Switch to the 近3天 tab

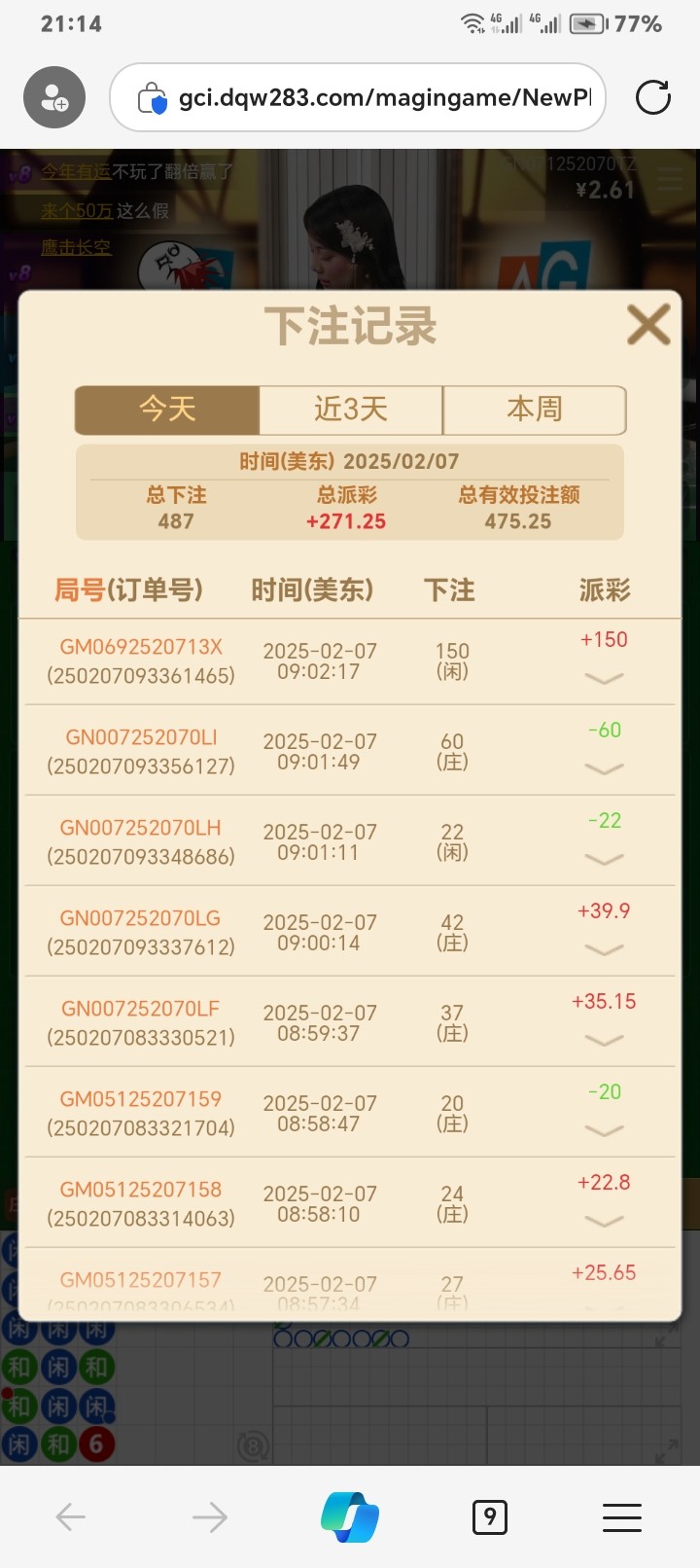(x=351, y=410)
